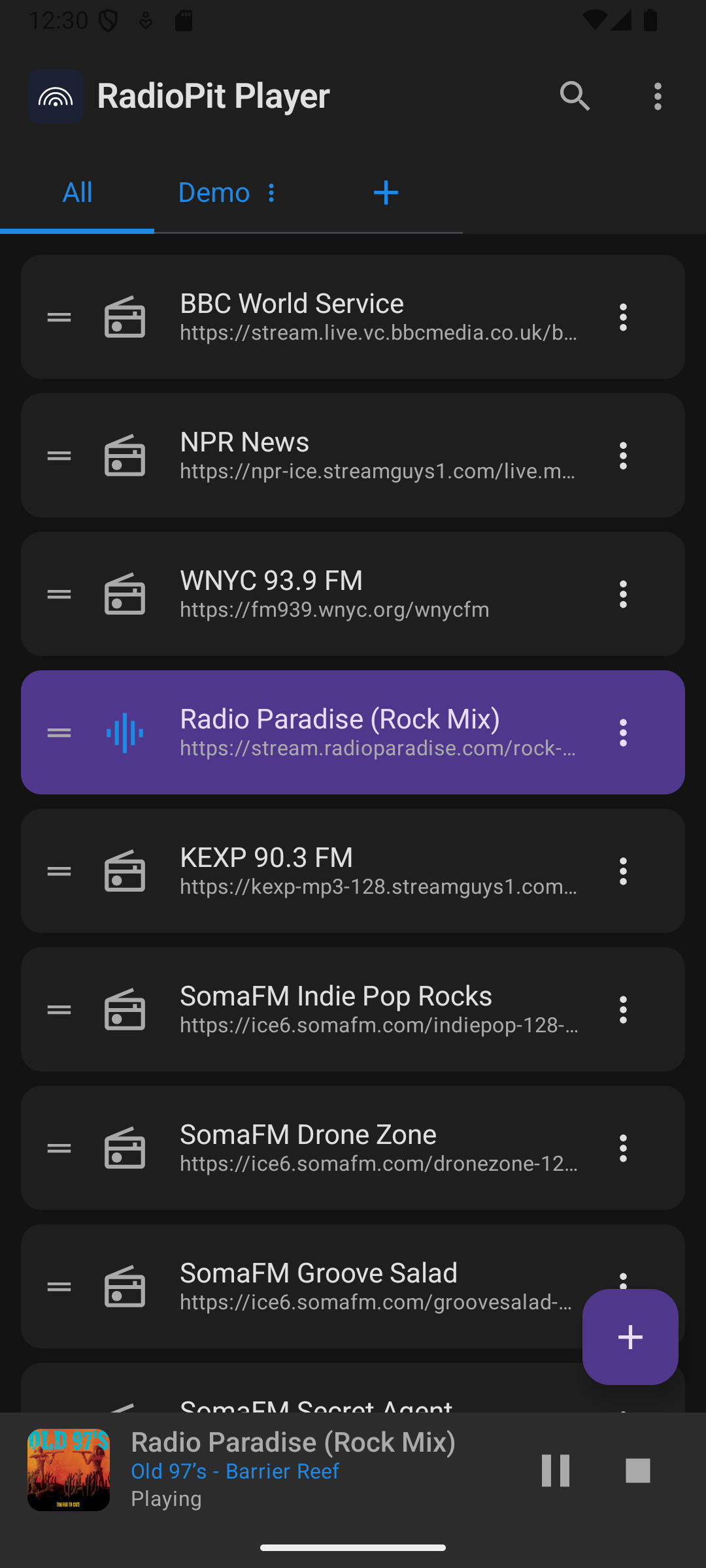Switch to the Demo tab

[x=214, y=193]
